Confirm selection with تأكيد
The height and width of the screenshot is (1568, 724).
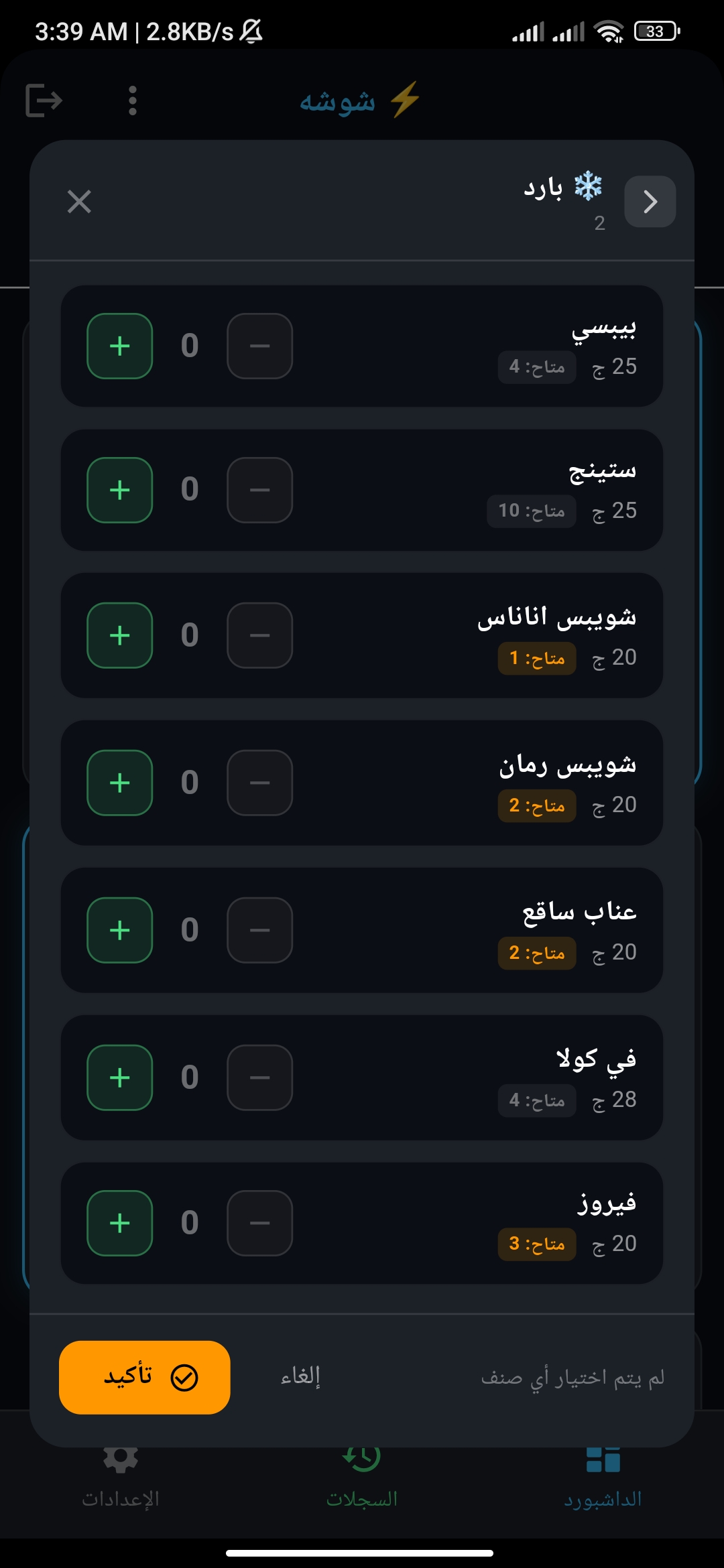pos(145,1378)
